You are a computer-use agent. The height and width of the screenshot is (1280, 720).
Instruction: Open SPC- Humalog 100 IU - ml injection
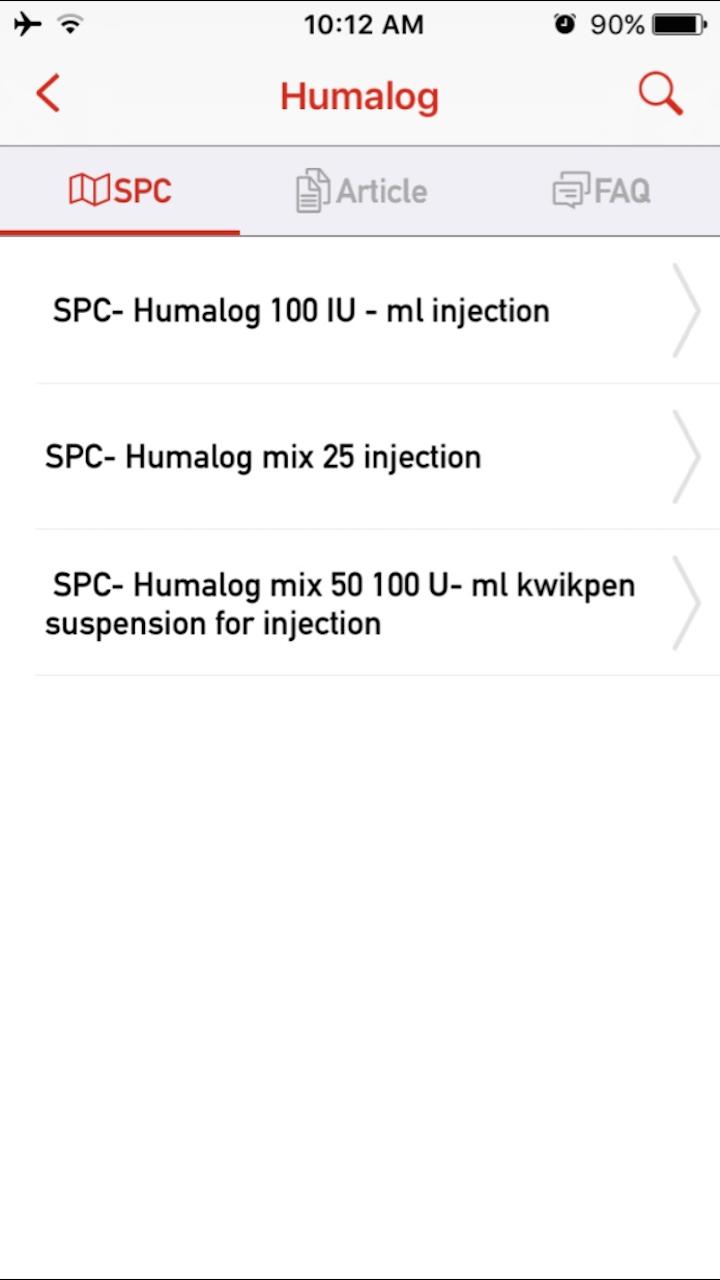point(360,311)
